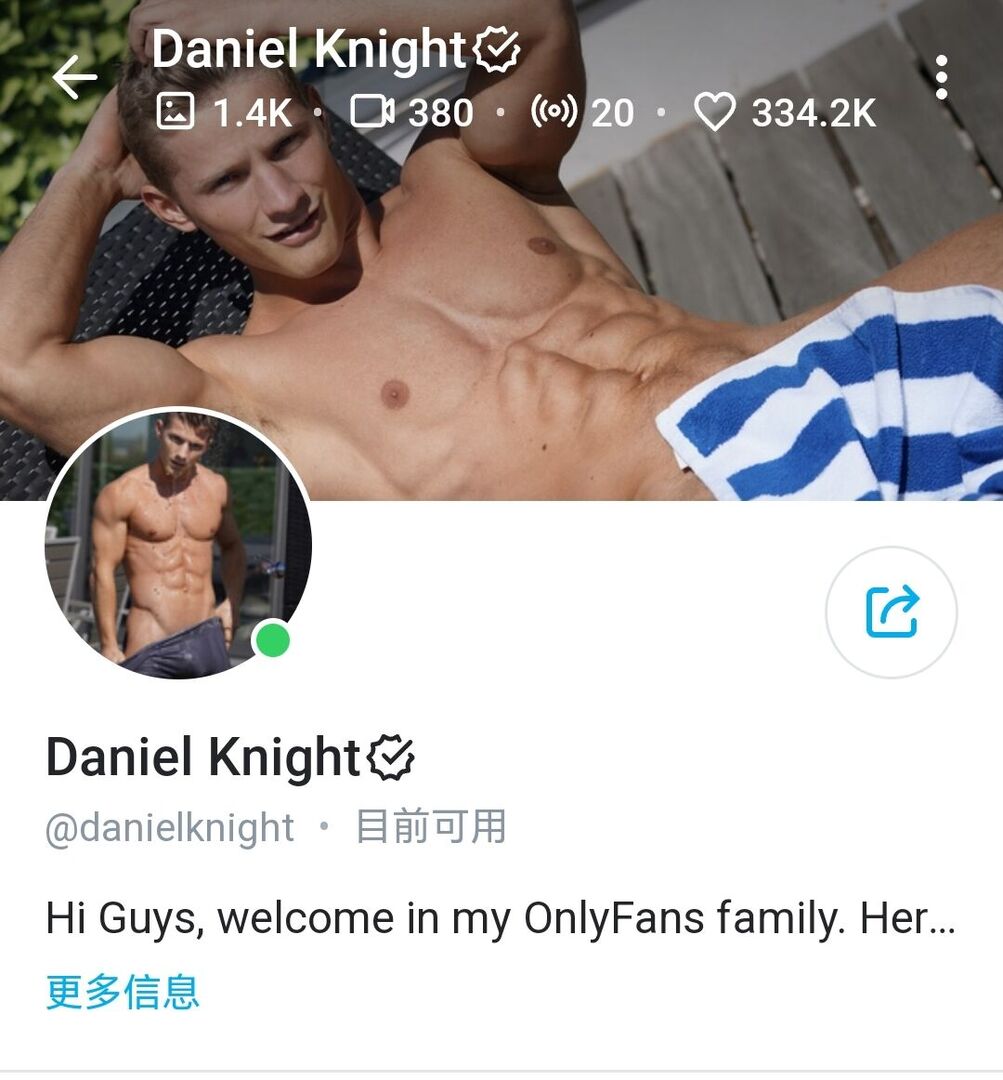Share this profile
This screenshot has height=1080, width=1003.
click(x=891, y=612)
